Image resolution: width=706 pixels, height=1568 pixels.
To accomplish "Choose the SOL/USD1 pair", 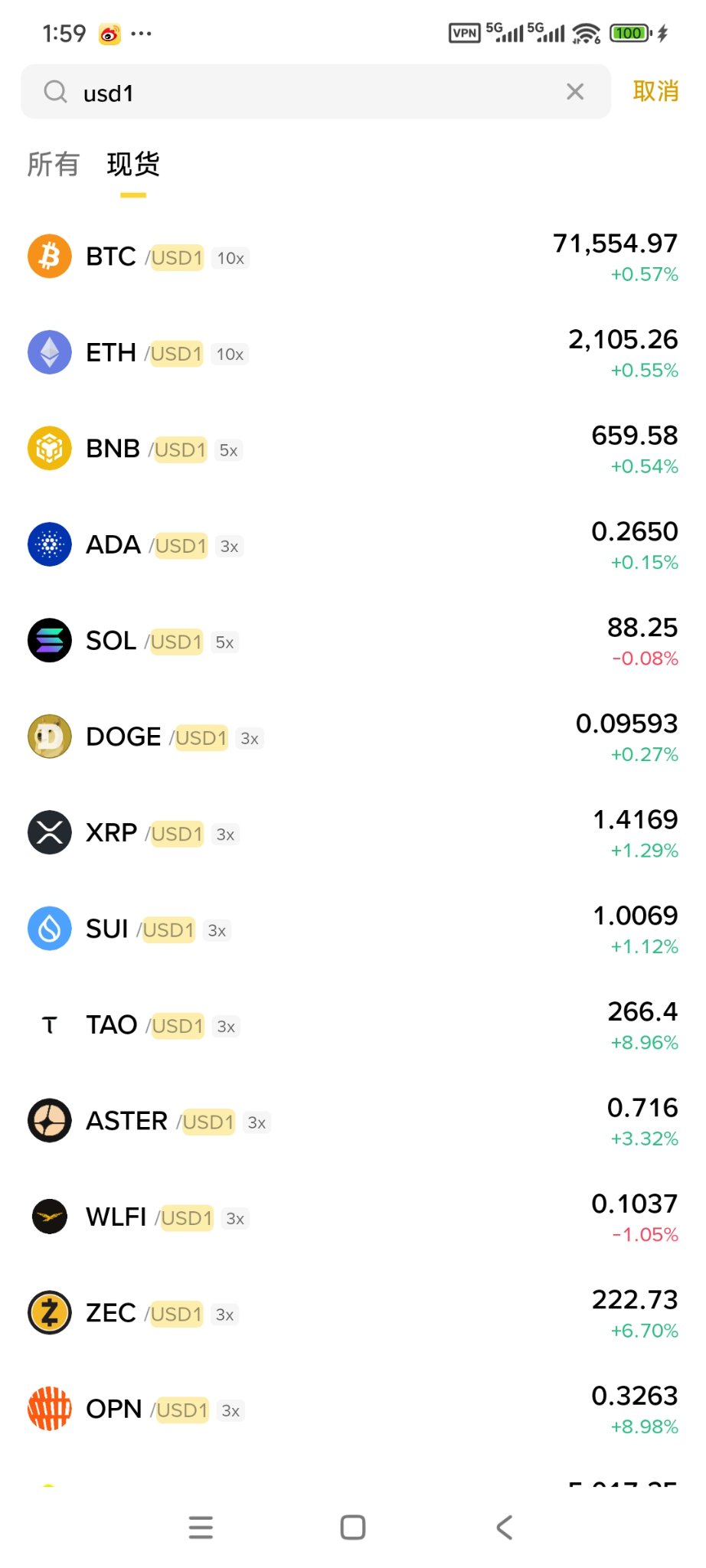I will point(352,641).
